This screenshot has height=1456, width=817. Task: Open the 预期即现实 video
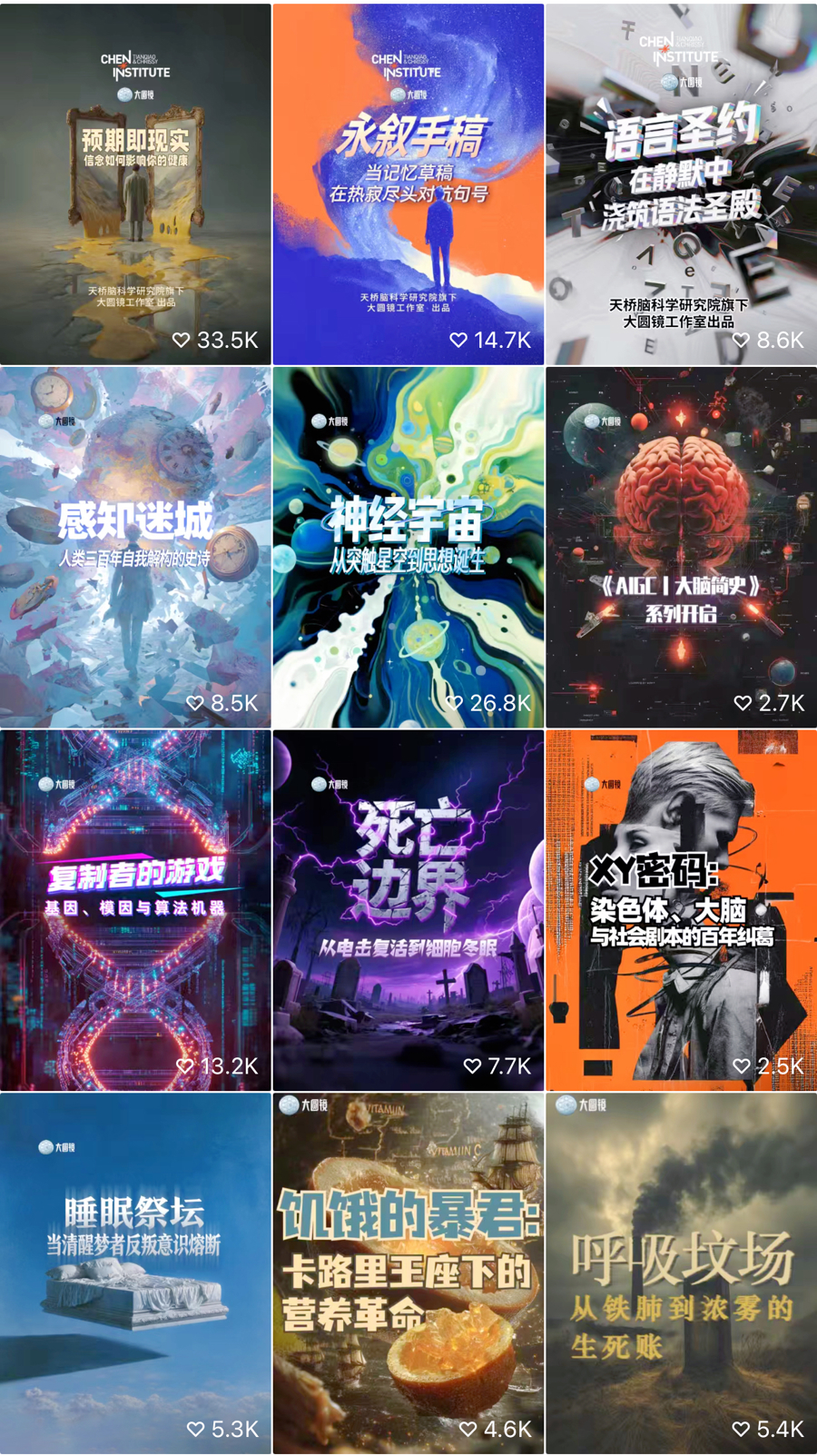pyautogui.click(x=135, y=184)
